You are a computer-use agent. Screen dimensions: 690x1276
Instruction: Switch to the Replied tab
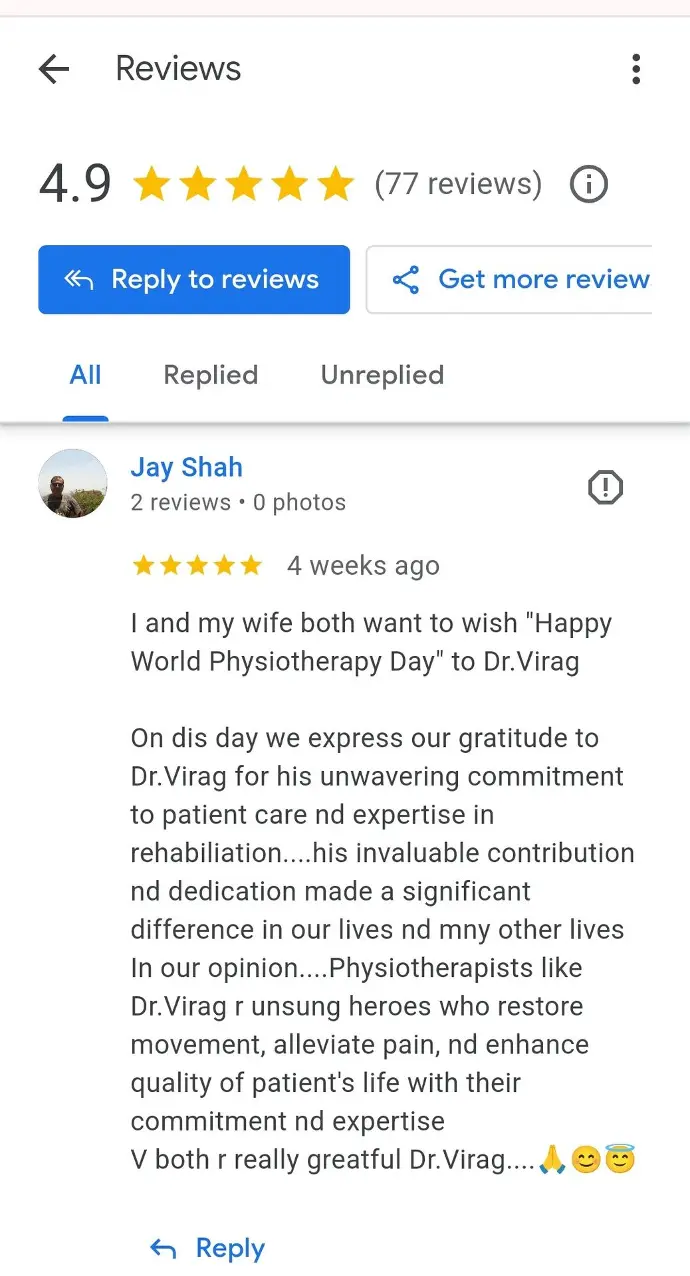pos(210,375)
